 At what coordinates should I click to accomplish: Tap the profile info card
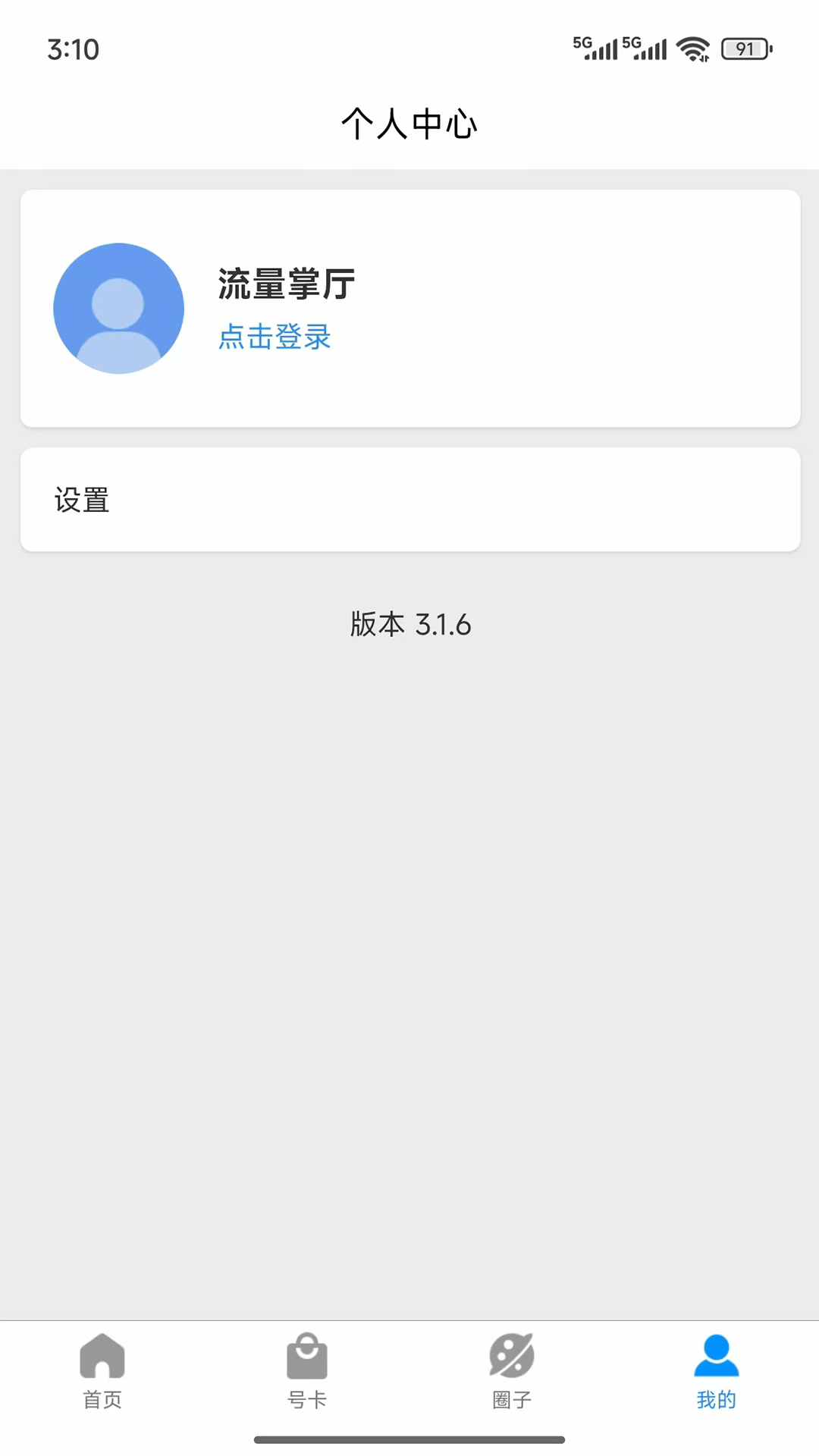click(409, 308)
